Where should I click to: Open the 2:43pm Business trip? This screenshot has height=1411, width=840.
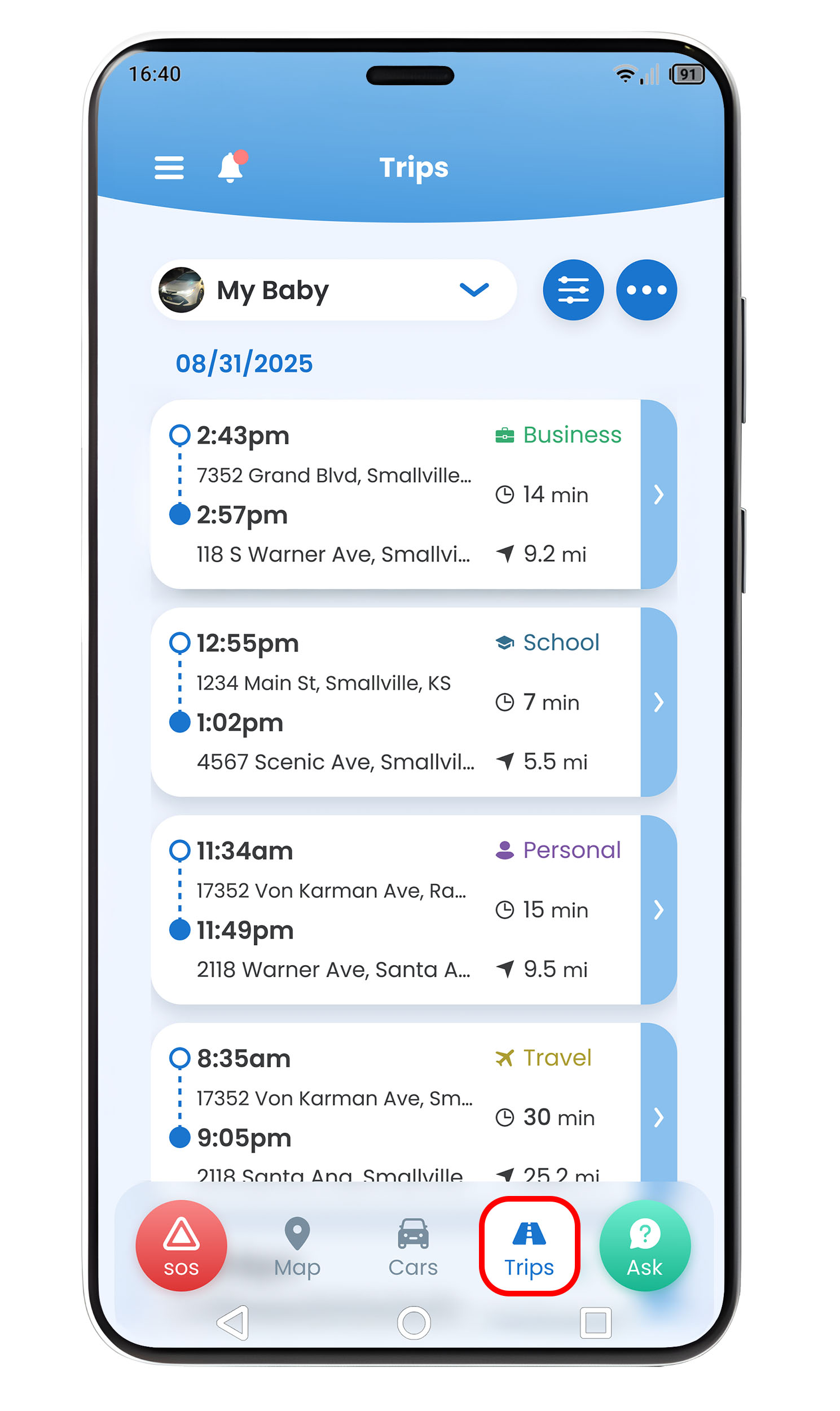658,494
